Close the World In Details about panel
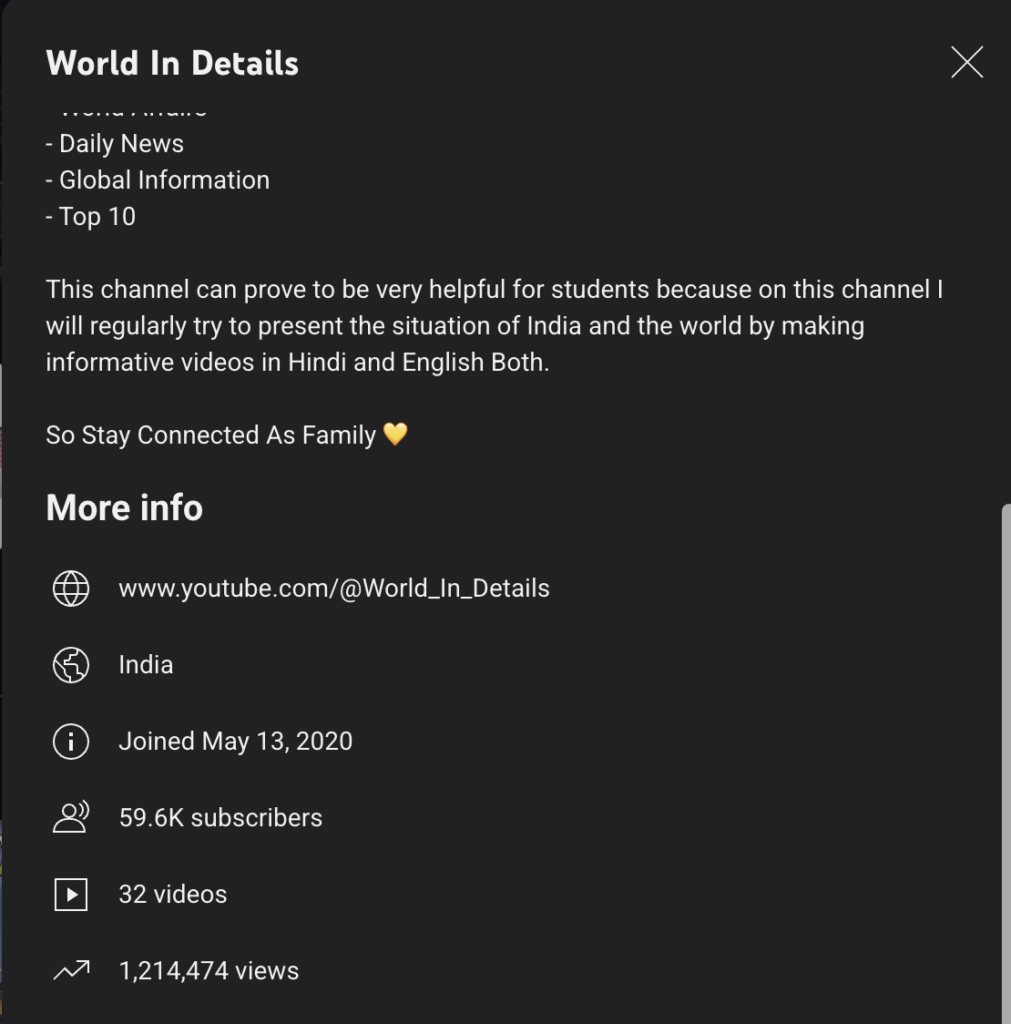Screen dimensions: 1011x1024 point(966,63)
